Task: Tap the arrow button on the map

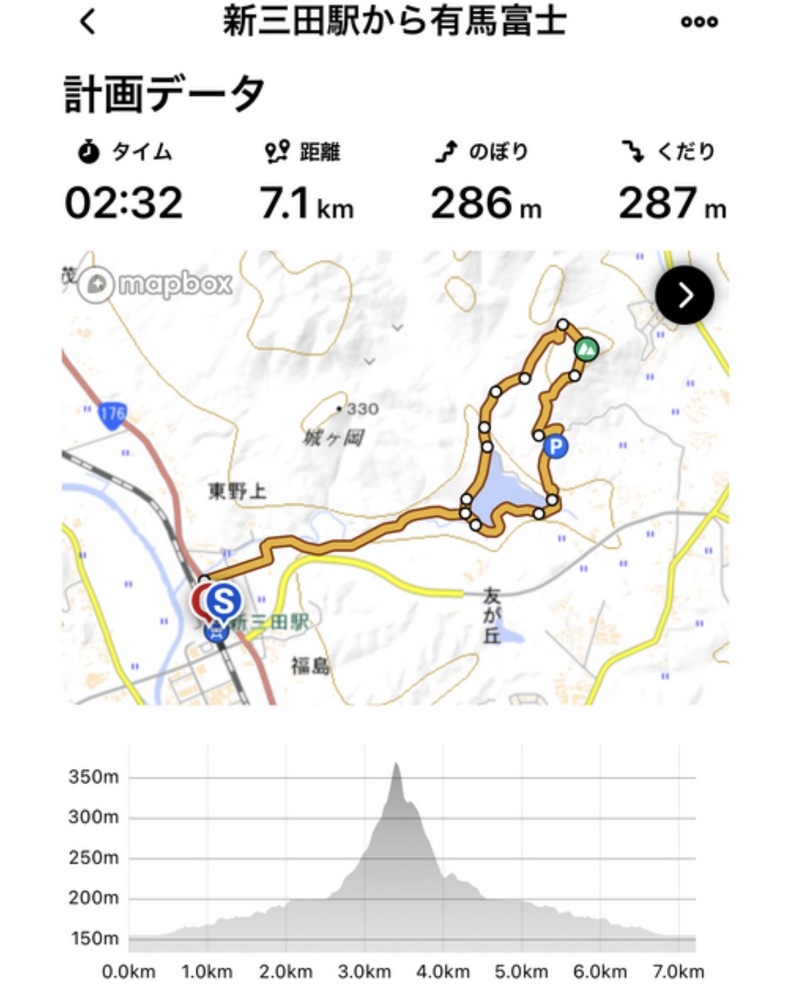Action: click(685, 295)
